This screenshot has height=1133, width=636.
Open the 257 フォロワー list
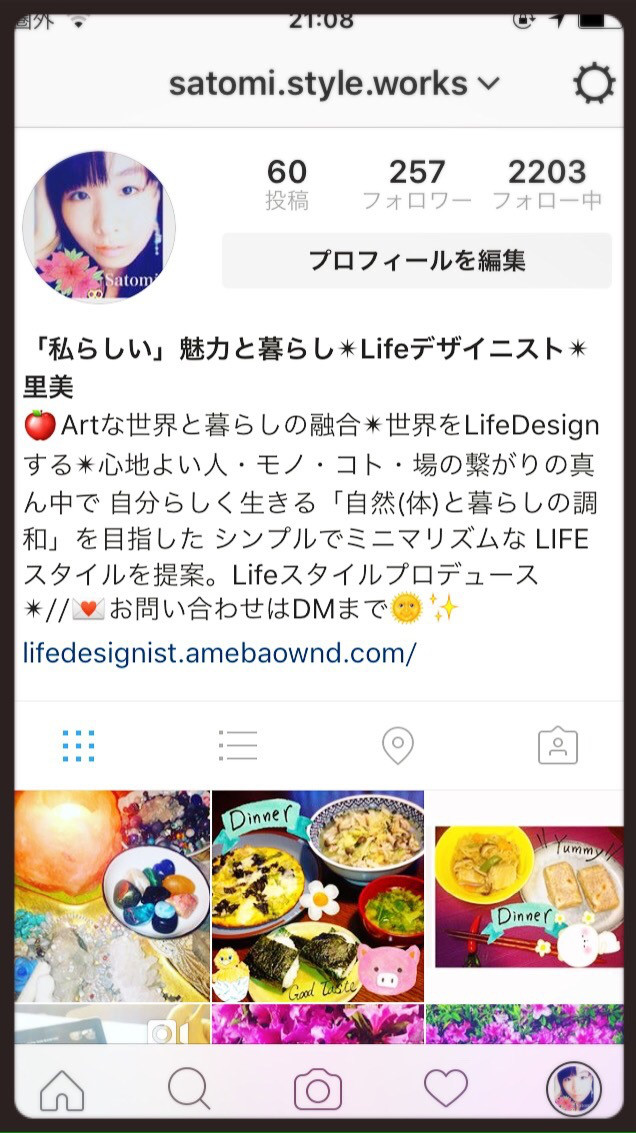[416, 184]
